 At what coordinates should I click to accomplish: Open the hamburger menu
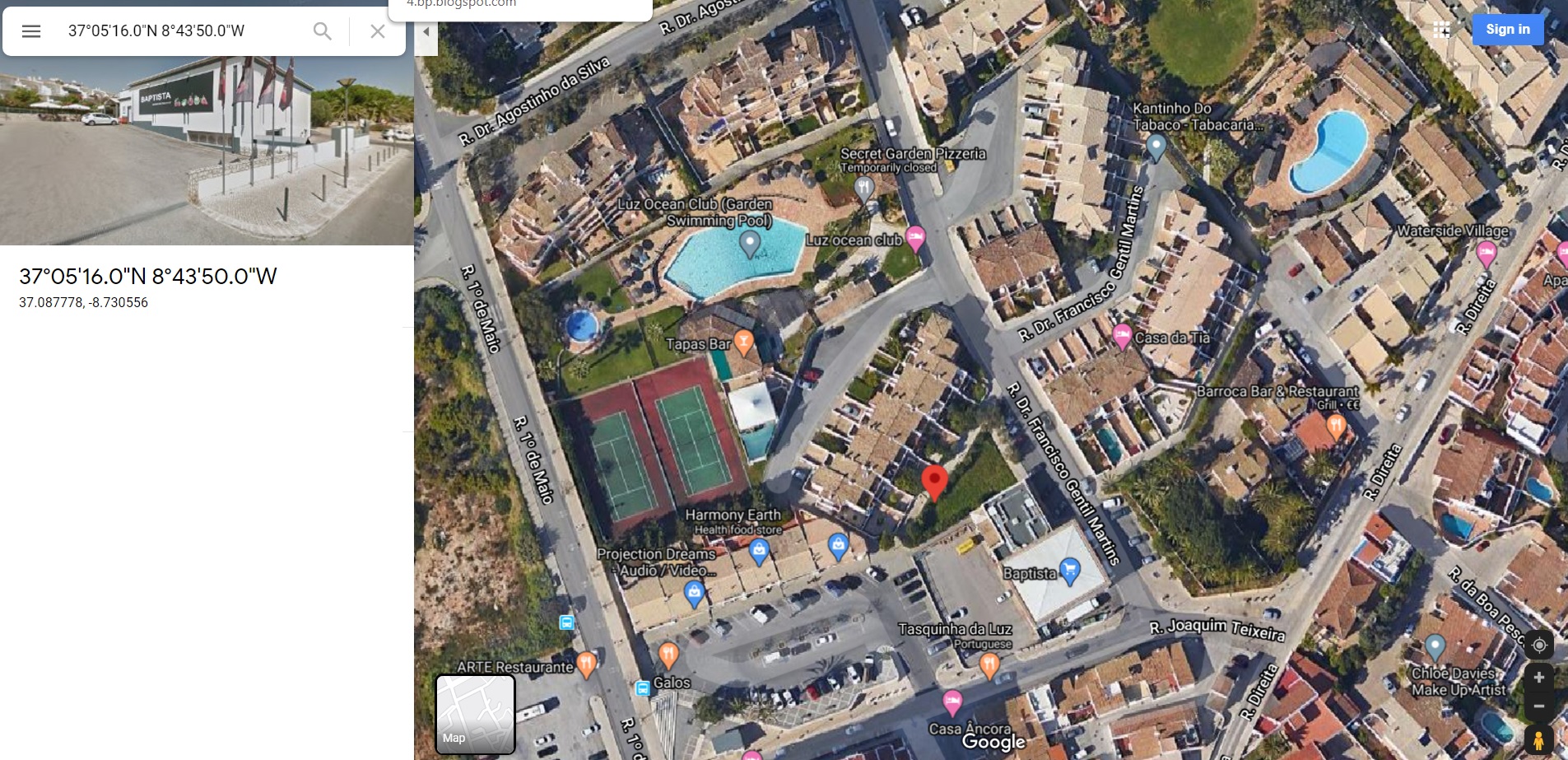click(31, 31)
